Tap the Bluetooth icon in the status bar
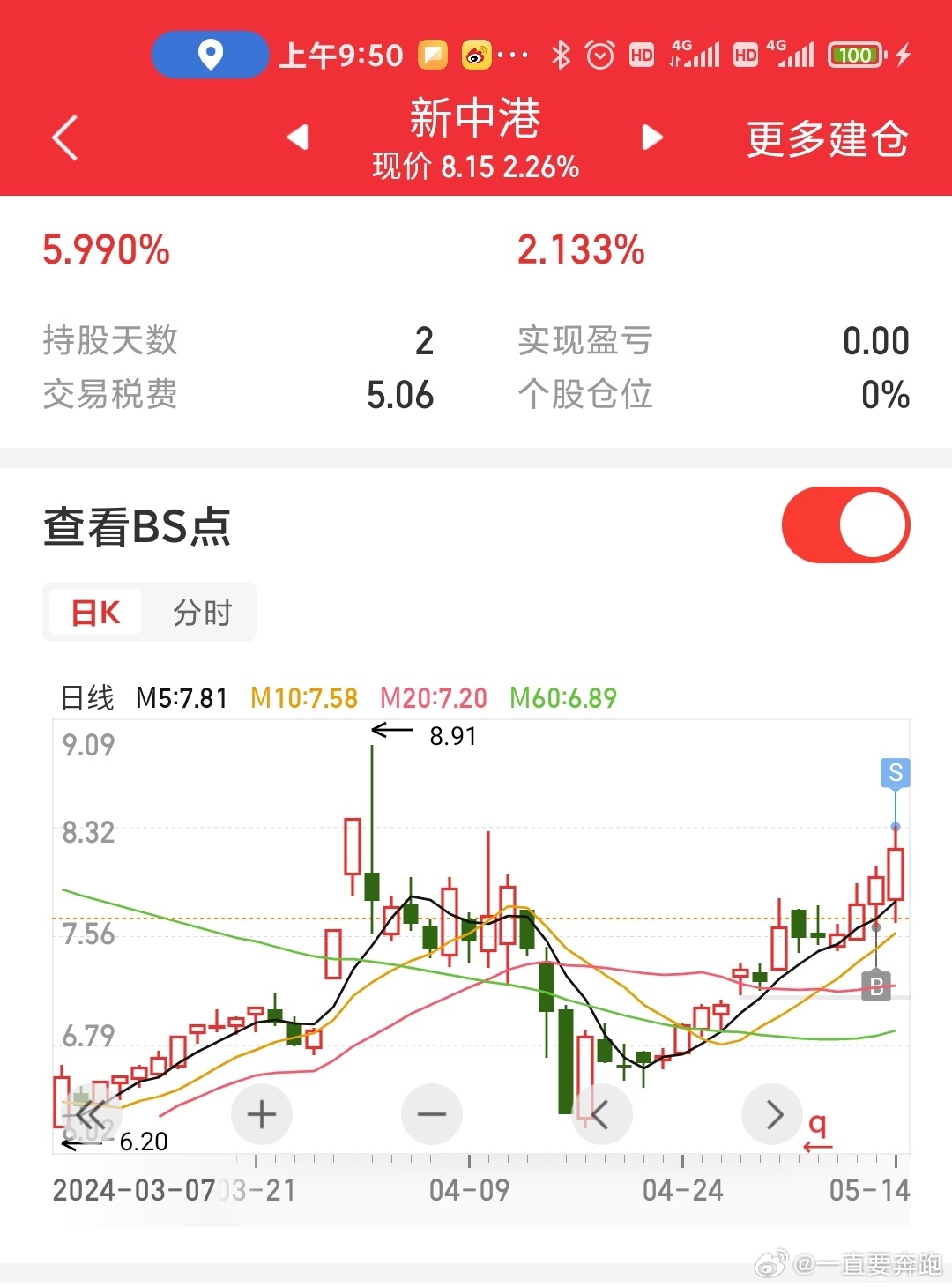 click(x=562, y=55)
